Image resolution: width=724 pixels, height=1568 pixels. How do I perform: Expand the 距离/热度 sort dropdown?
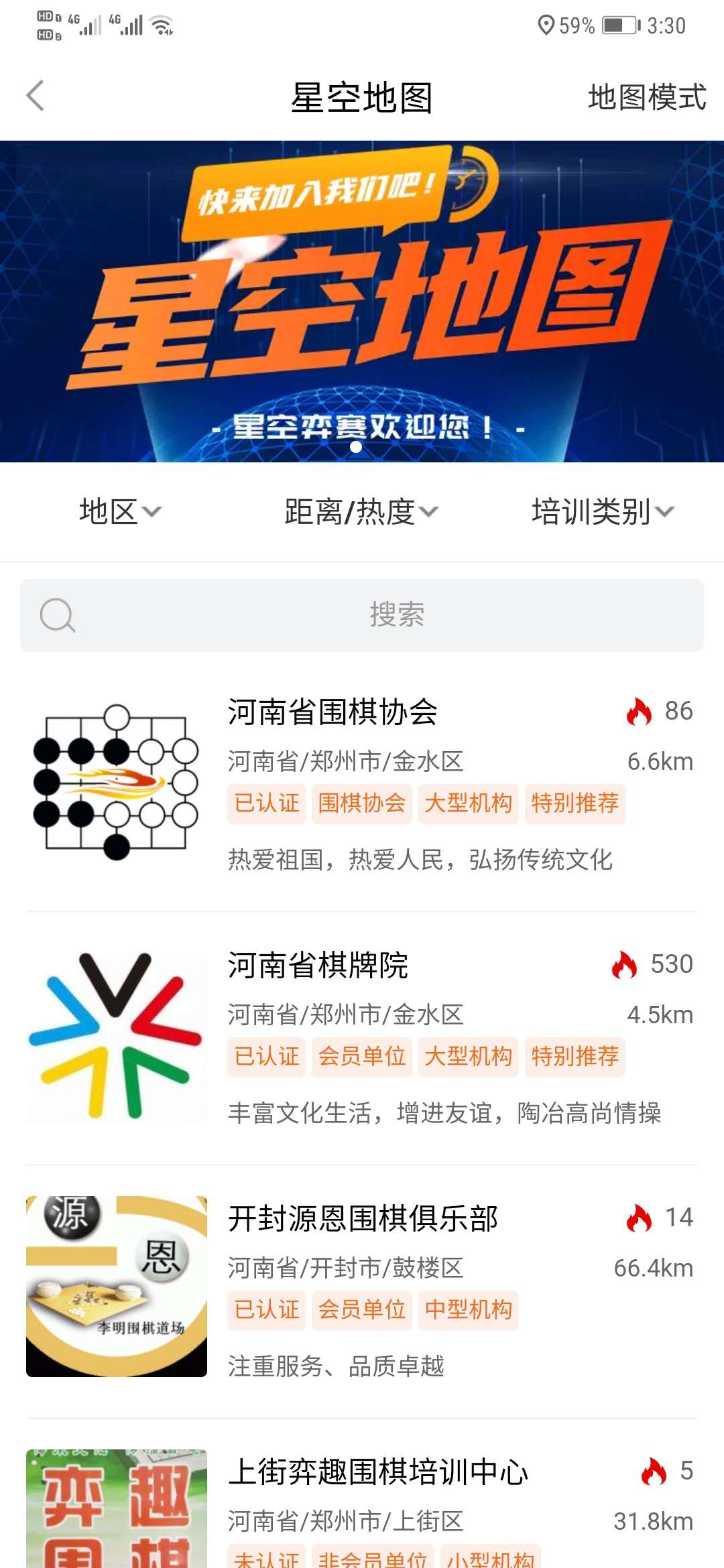[361, 512]
